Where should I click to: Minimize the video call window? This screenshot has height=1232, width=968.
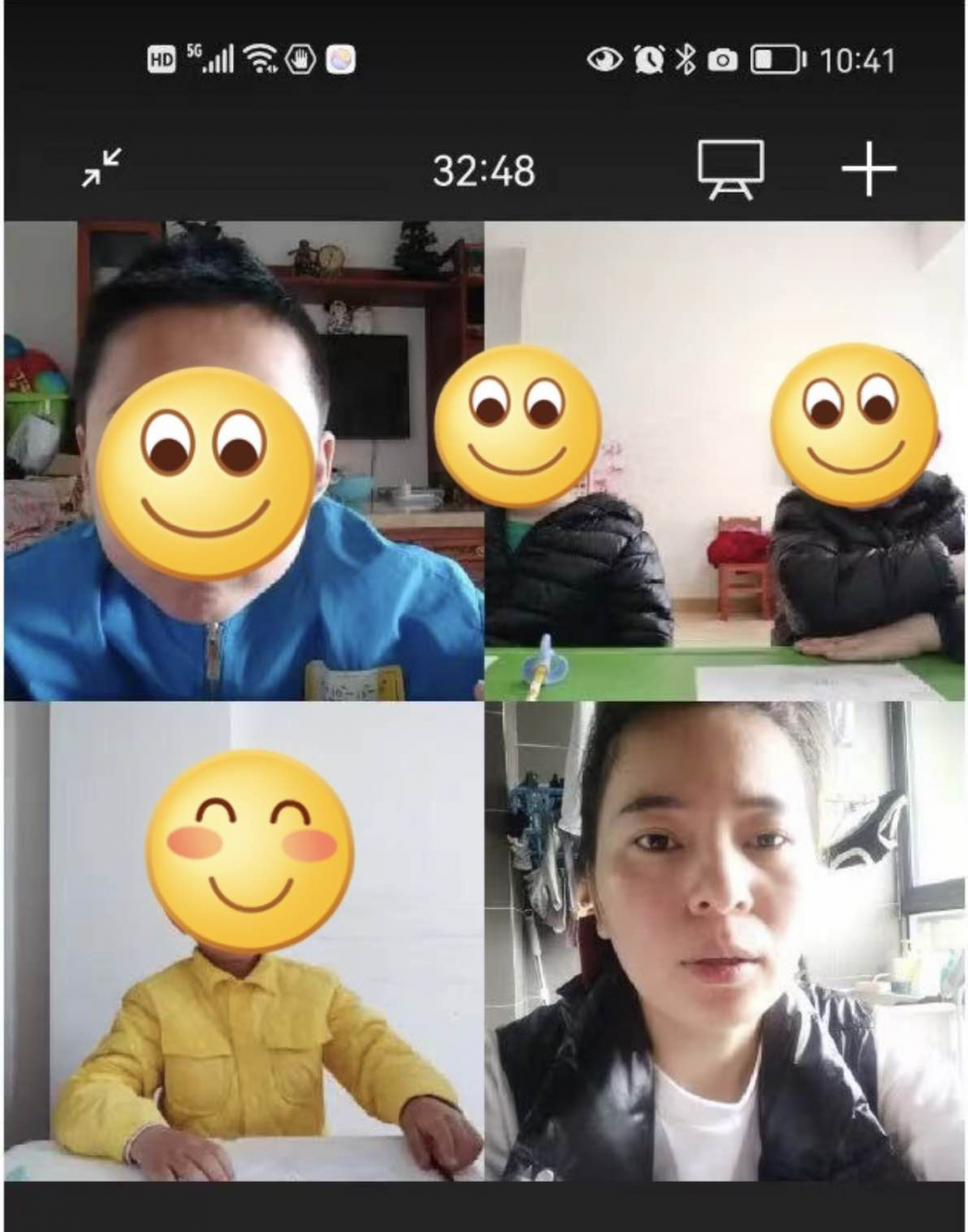[102, 167]
